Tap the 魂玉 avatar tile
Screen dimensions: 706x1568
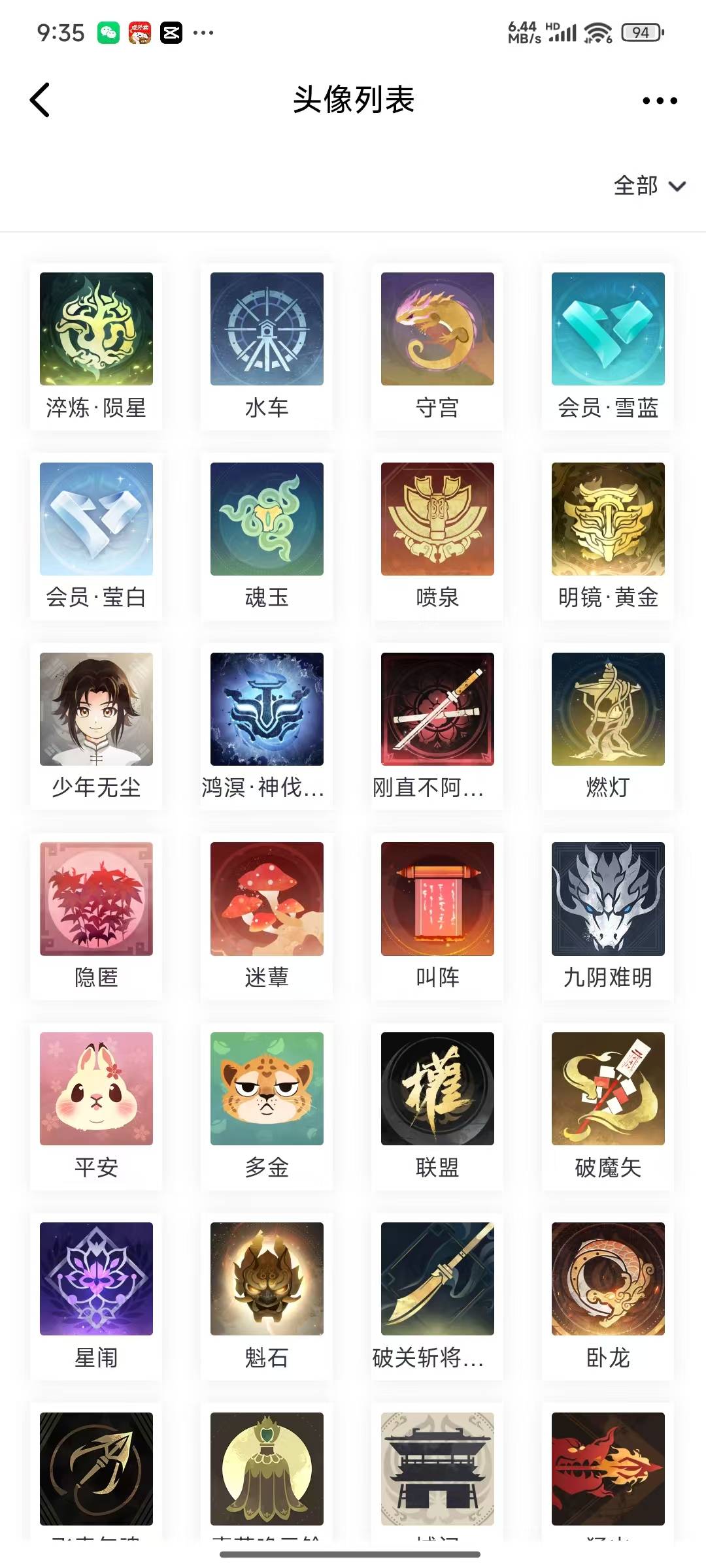coord(267,519)
